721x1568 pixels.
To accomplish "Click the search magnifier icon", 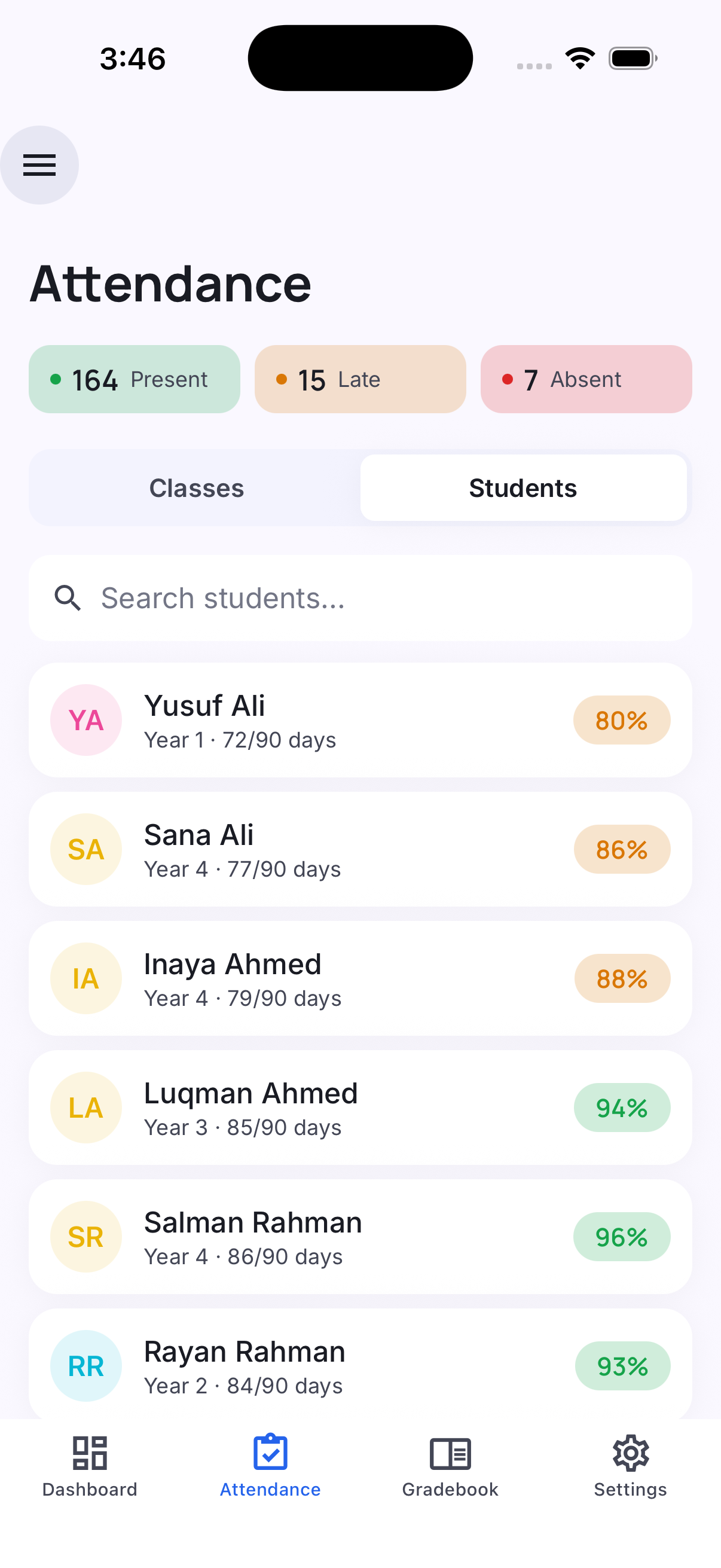I will pyautogui.click(x=68, y=599).
